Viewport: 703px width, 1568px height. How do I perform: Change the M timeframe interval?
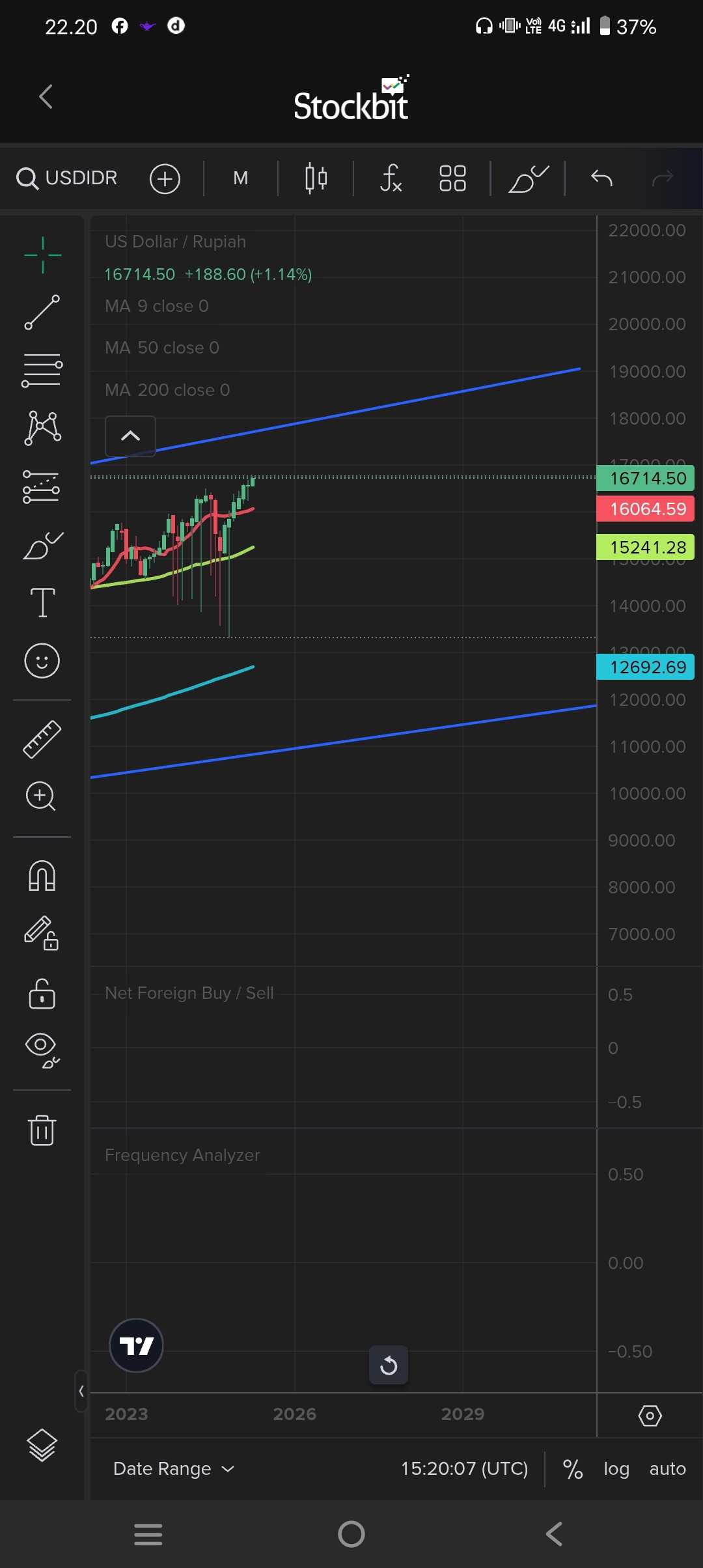(240, 178)
